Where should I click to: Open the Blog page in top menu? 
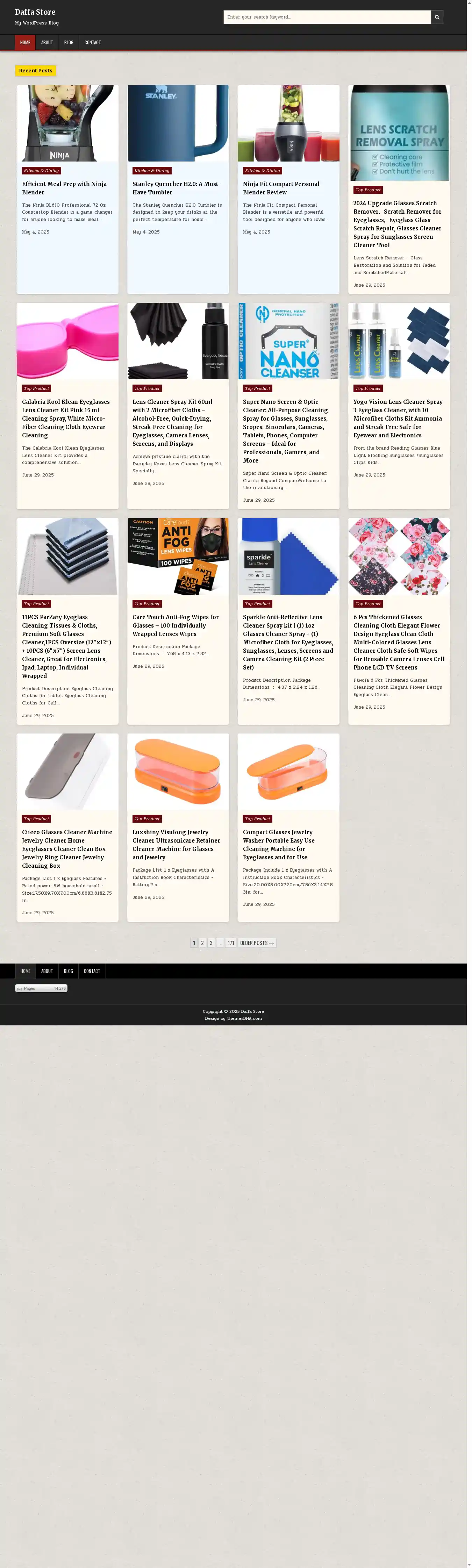(x=68, y=43)
